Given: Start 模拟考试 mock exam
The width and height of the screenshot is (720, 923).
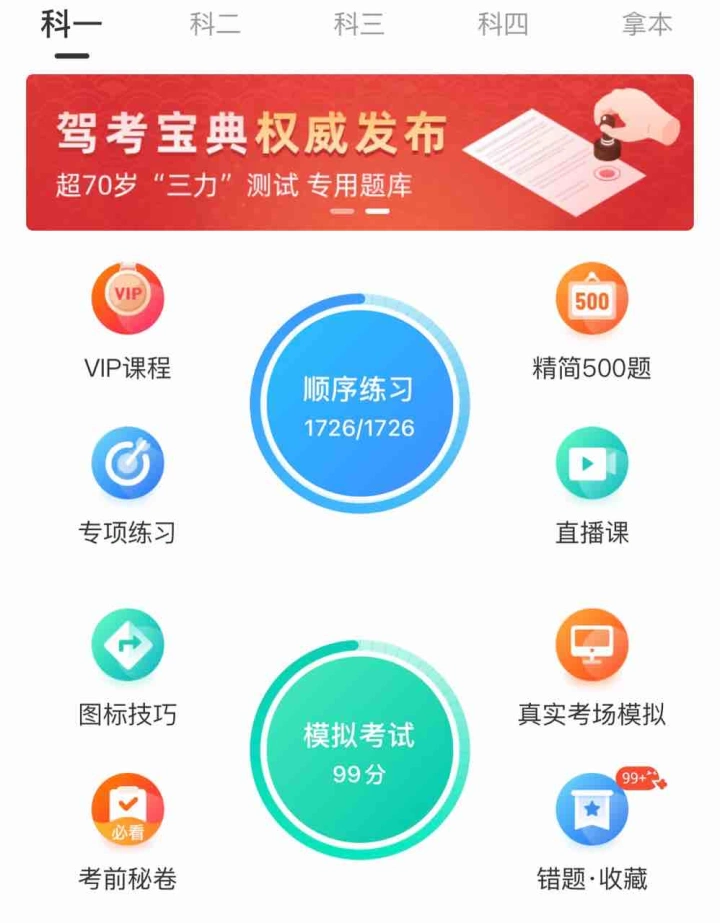Looking at the screenshot, I should point(359,750).
